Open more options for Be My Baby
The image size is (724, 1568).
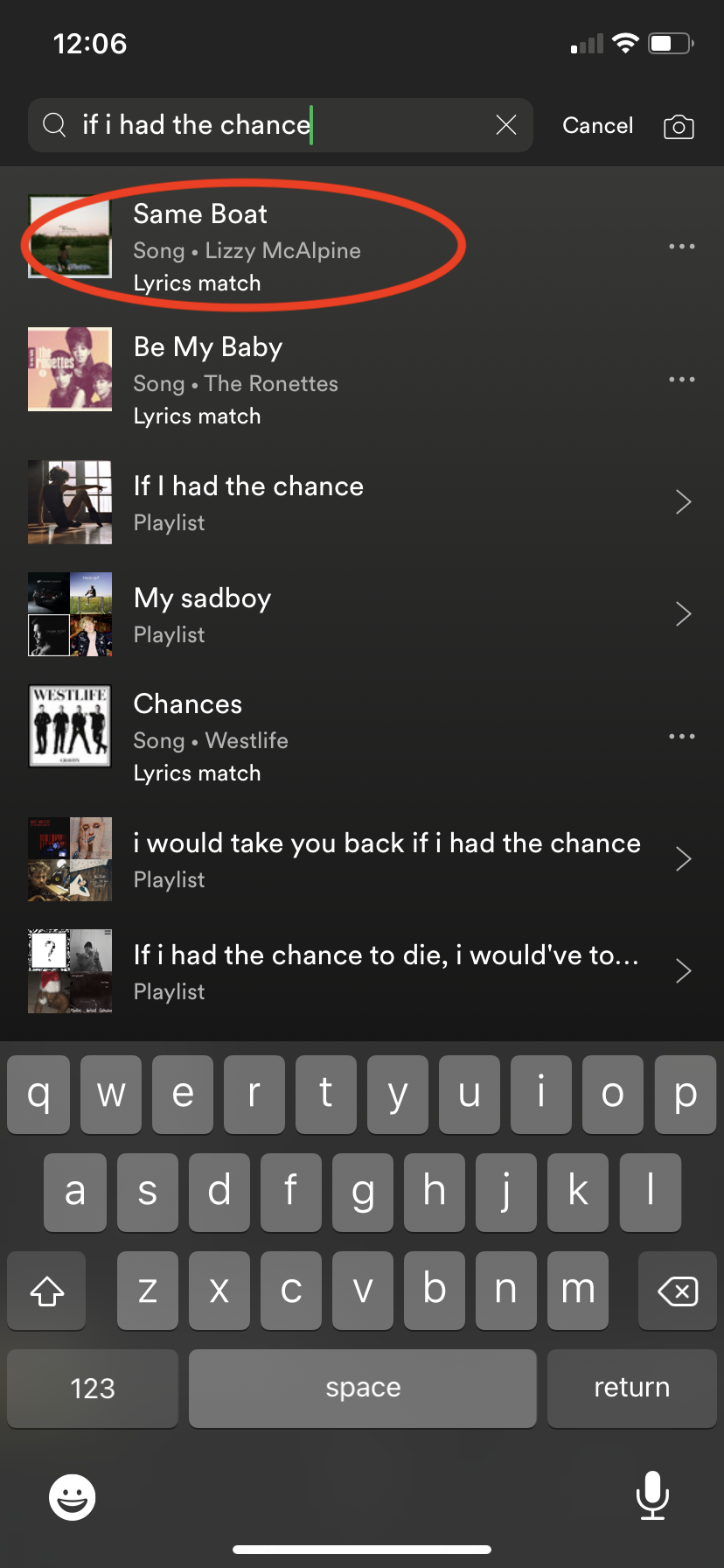681,380
